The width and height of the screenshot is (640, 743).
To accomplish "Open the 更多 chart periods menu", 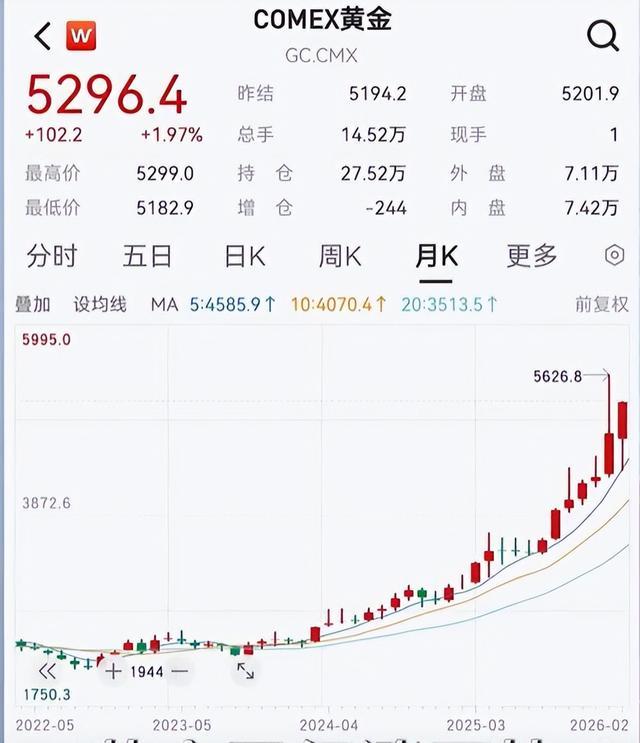I will pos(532,257).
